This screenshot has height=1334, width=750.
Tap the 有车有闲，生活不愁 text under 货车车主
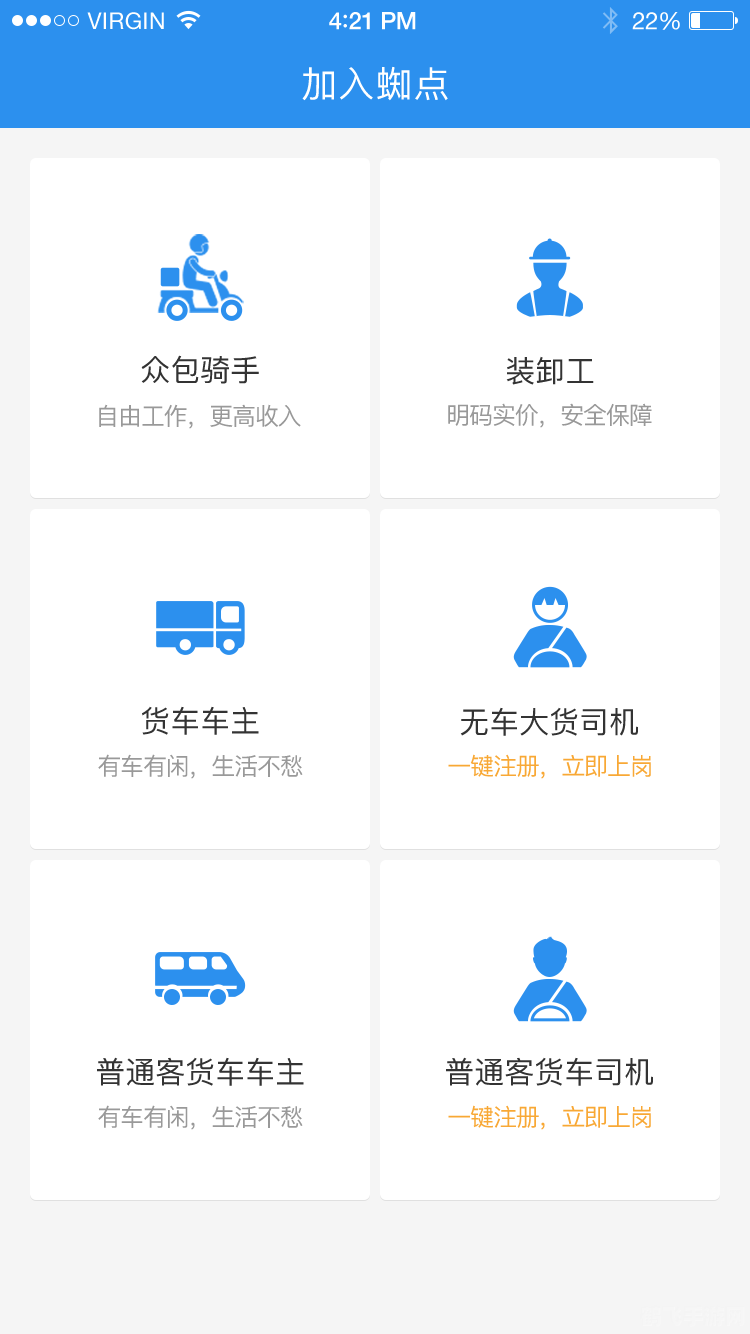pos(199,765)
